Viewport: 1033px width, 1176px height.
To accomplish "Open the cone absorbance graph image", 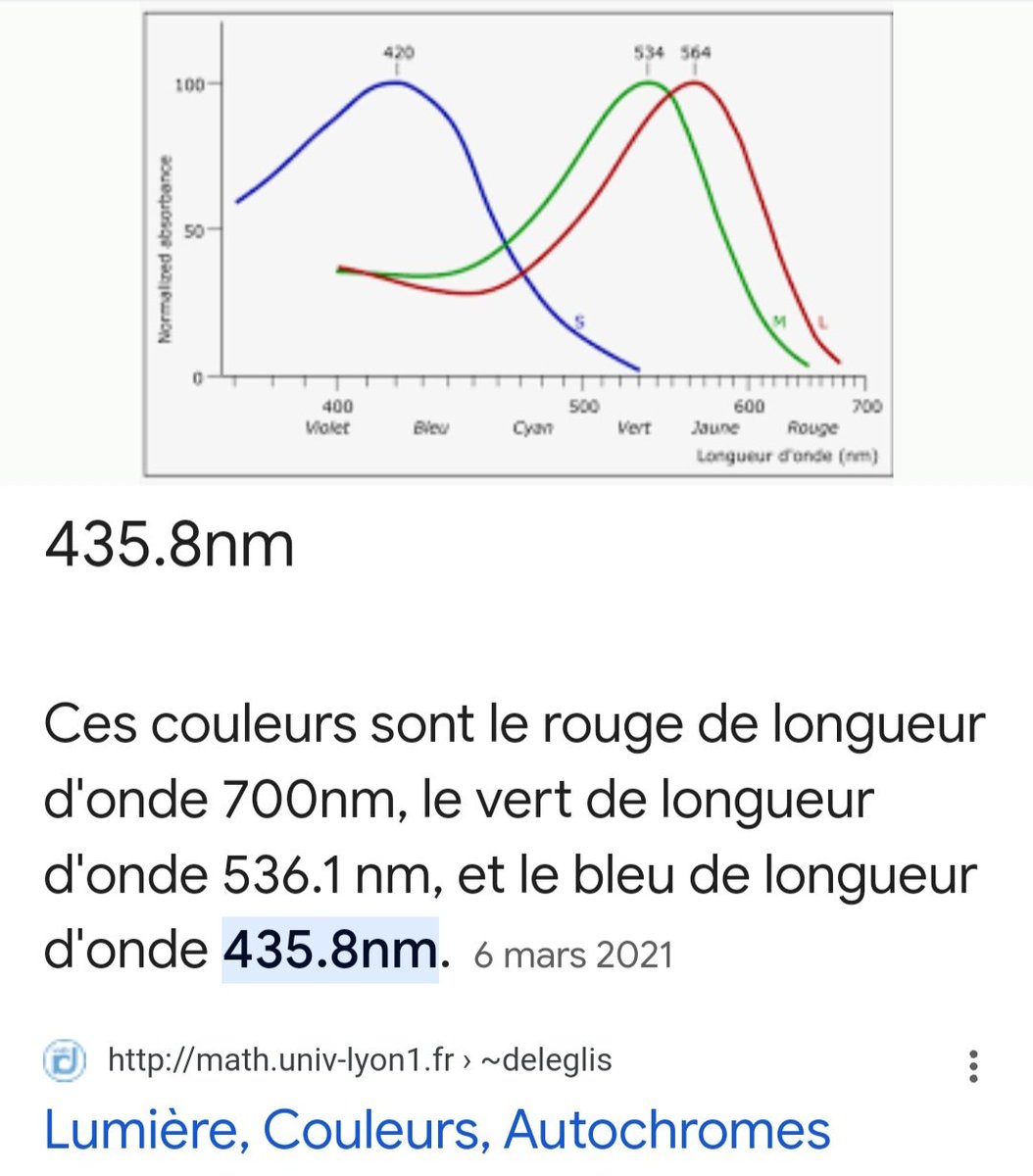I will pos(517,243).
